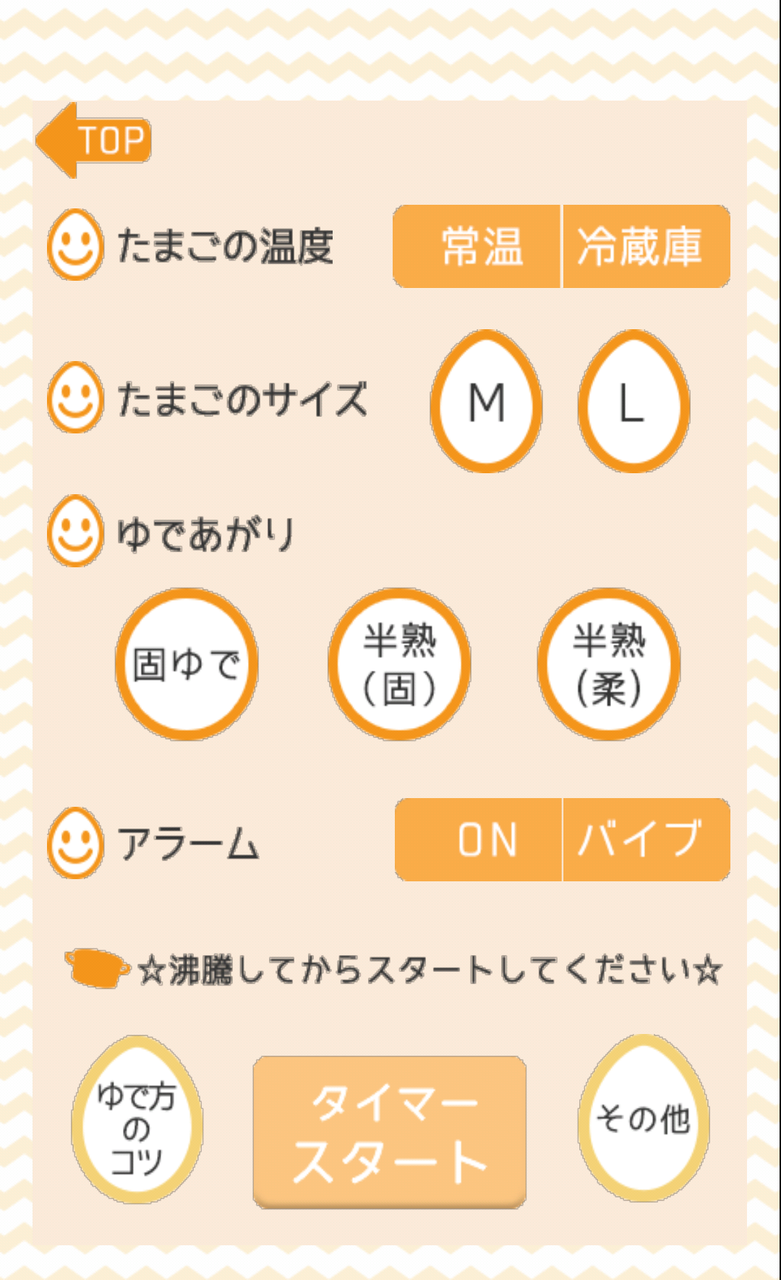Screen dimensions: 781x1280
Task: Choose egg size L
Action: point(632,403)
